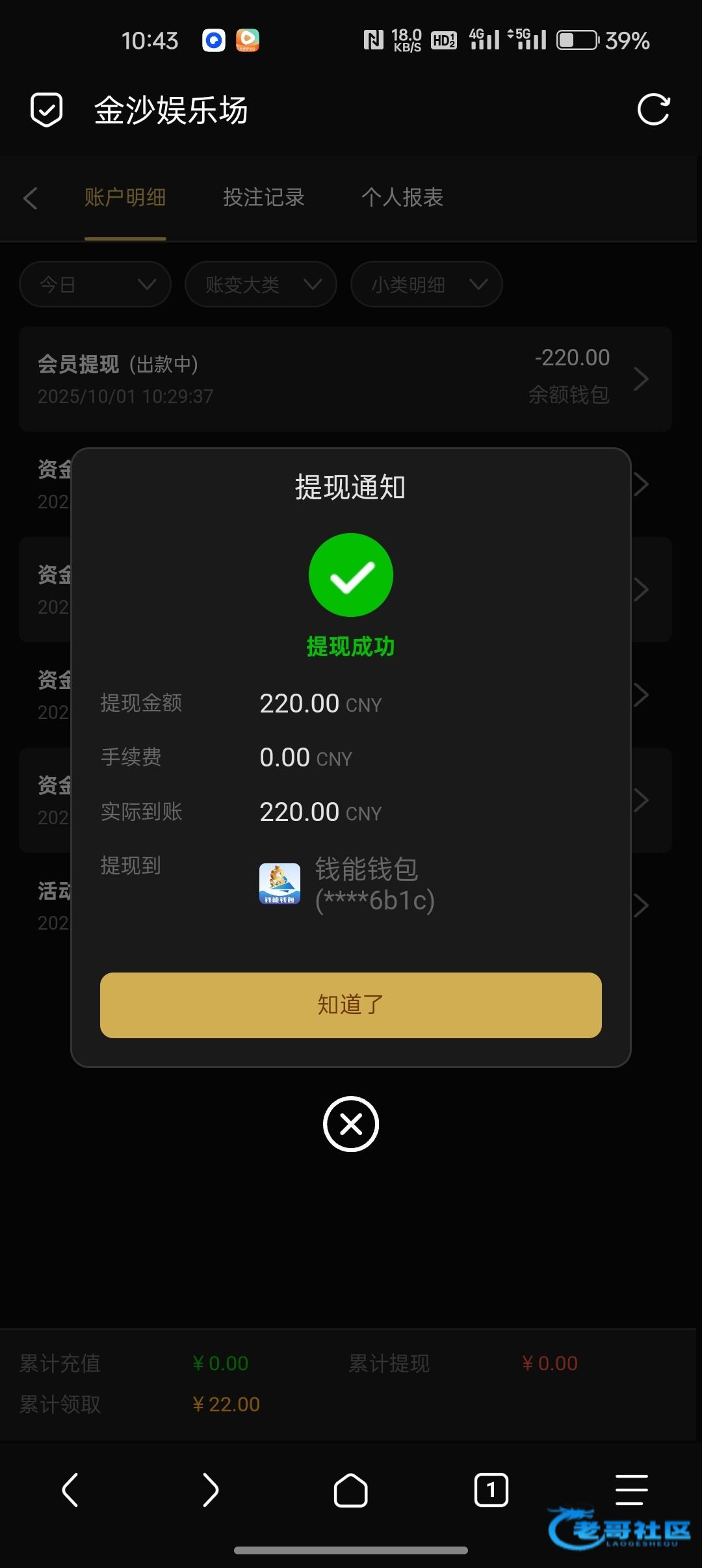Reload the page with the refresh icon
The width and height of the screenshot is (702, 1568).
point(653,109)
